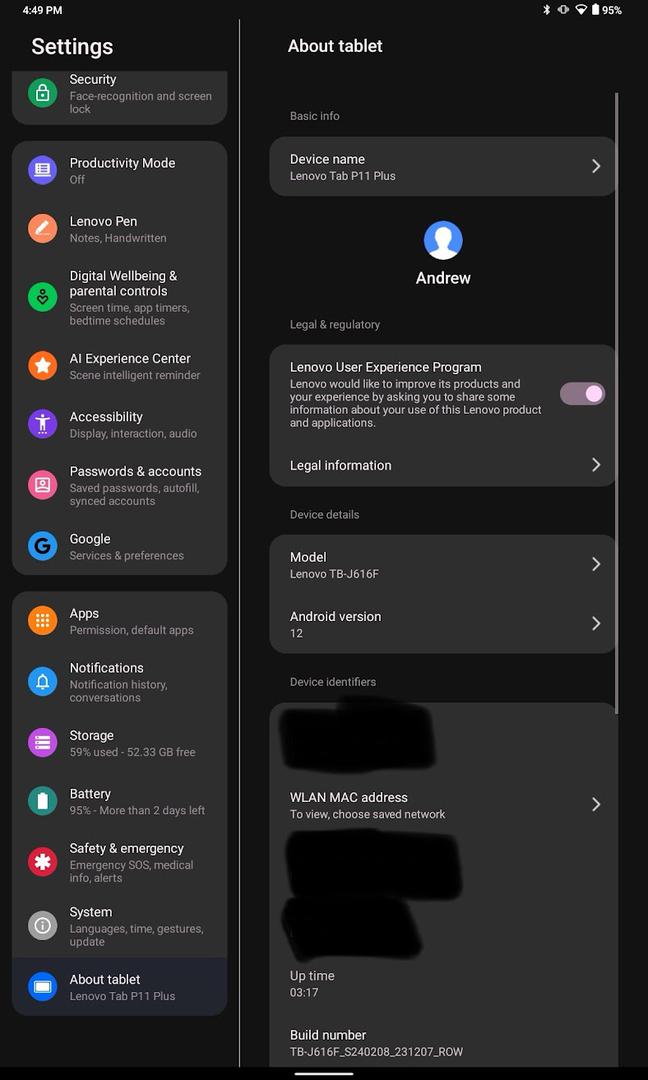Open Notifications settings
Screen dimensions: 648x1080
[x=120, y=682]
